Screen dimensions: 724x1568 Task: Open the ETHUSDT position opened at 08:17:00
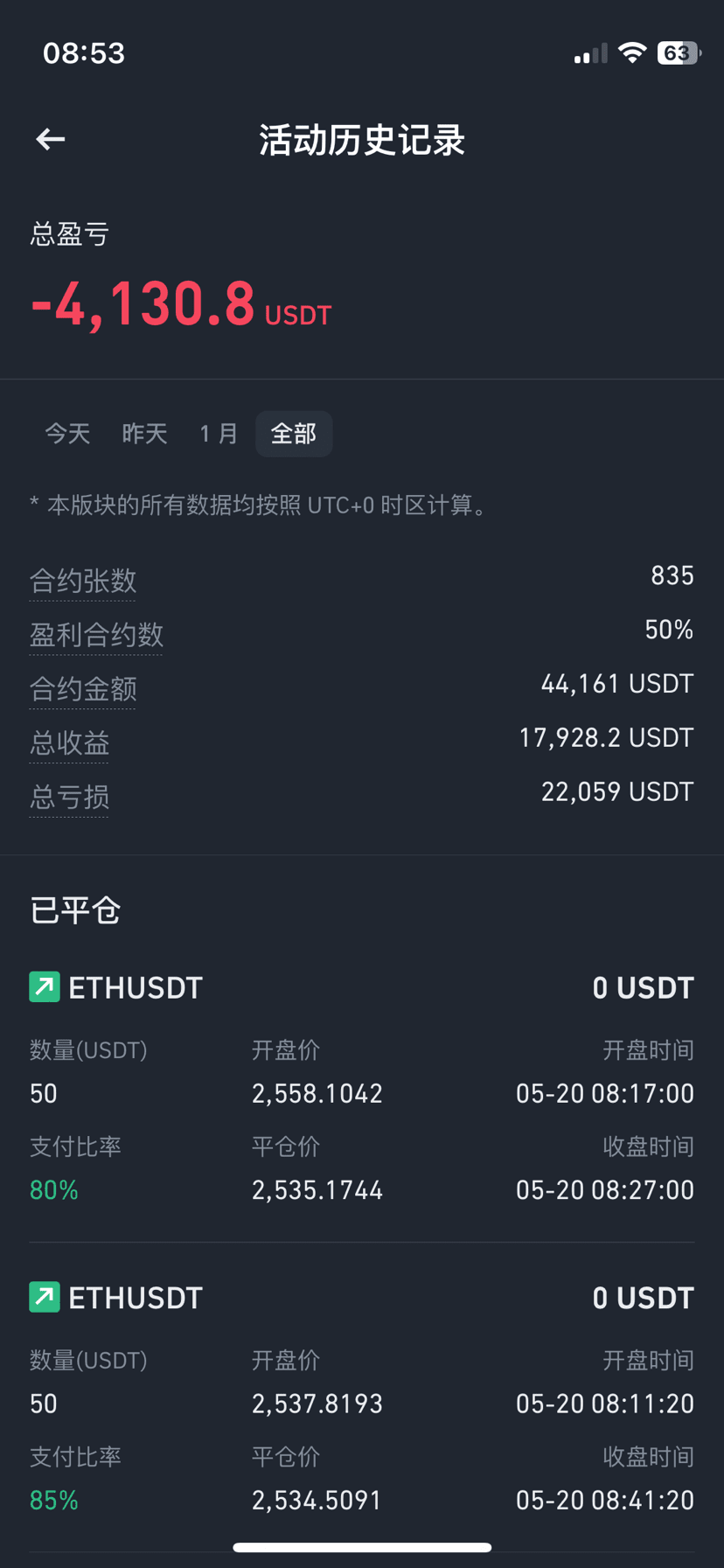click(x=362, y=1089)
